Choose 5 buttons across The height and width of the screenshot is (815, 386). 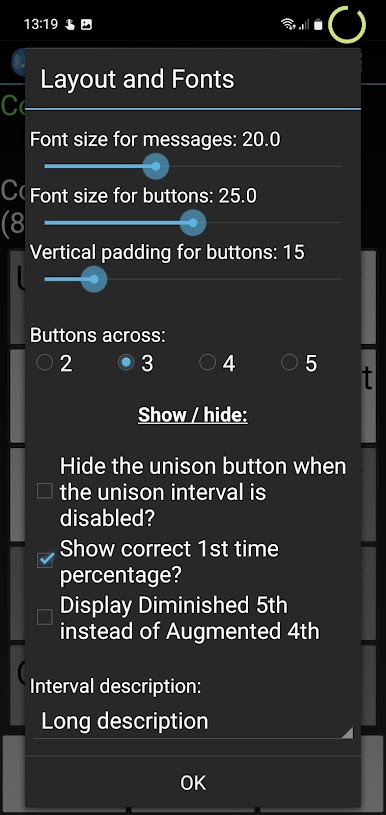tap(299, 363)
